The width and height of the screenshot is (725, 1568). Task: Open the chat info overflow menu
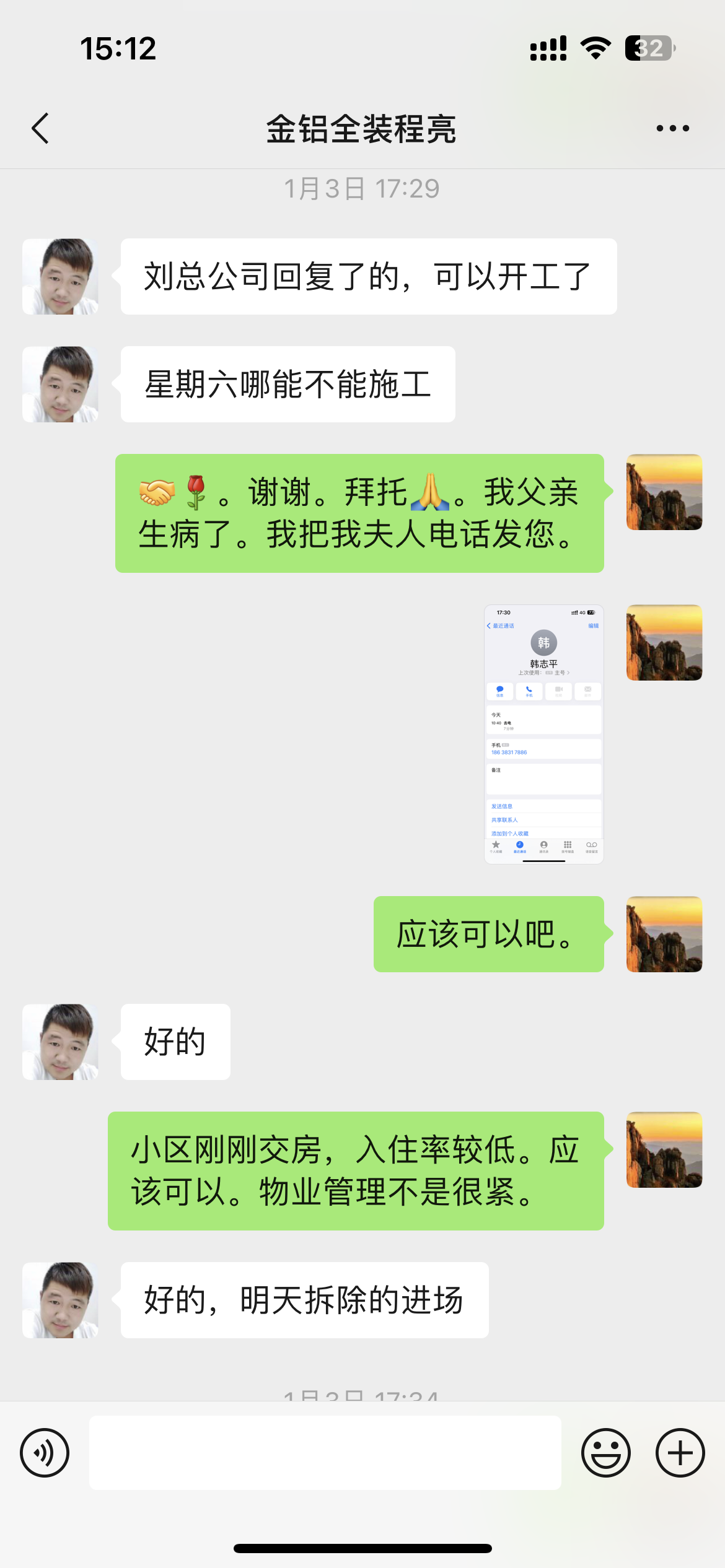tap(672, 128)
